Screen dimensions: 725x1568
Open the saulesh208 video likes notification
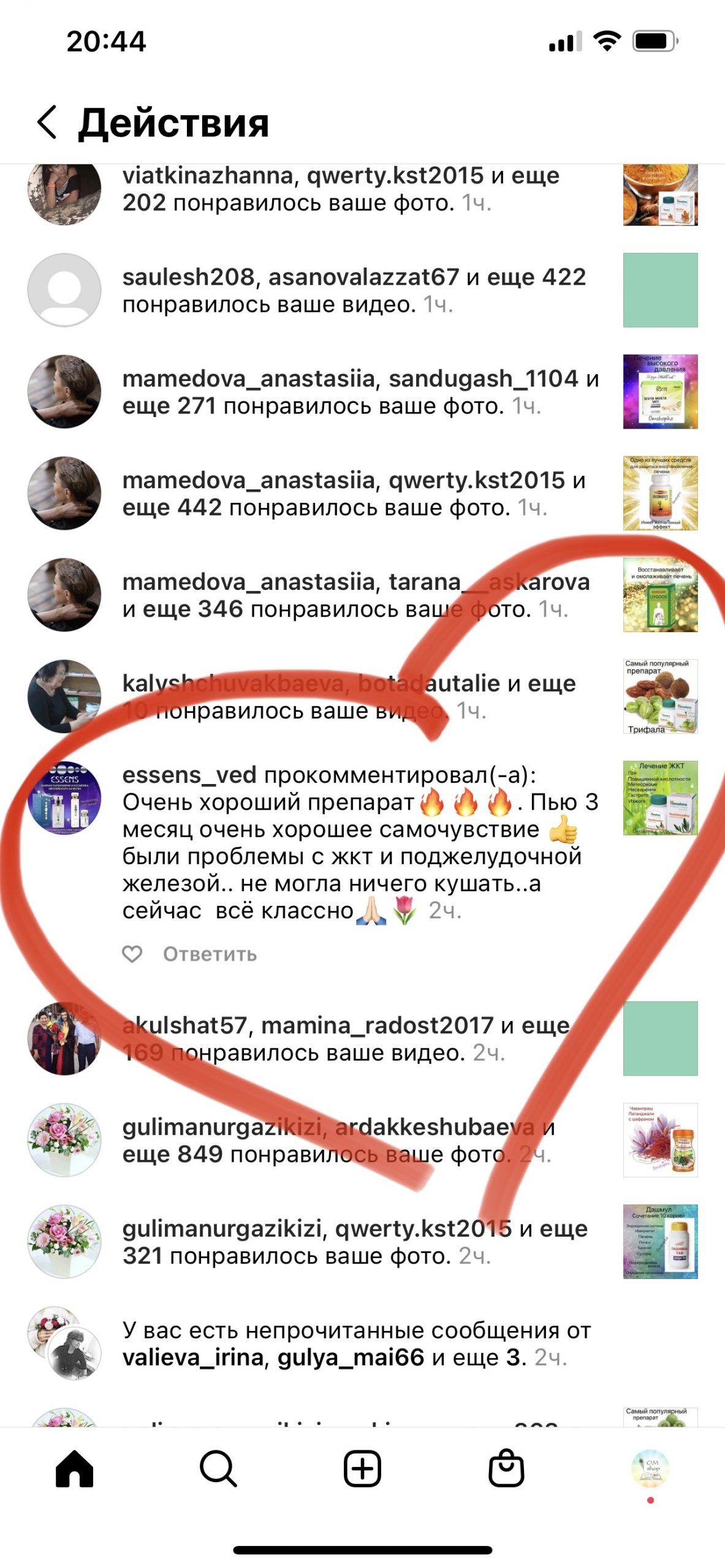point(352,290)
